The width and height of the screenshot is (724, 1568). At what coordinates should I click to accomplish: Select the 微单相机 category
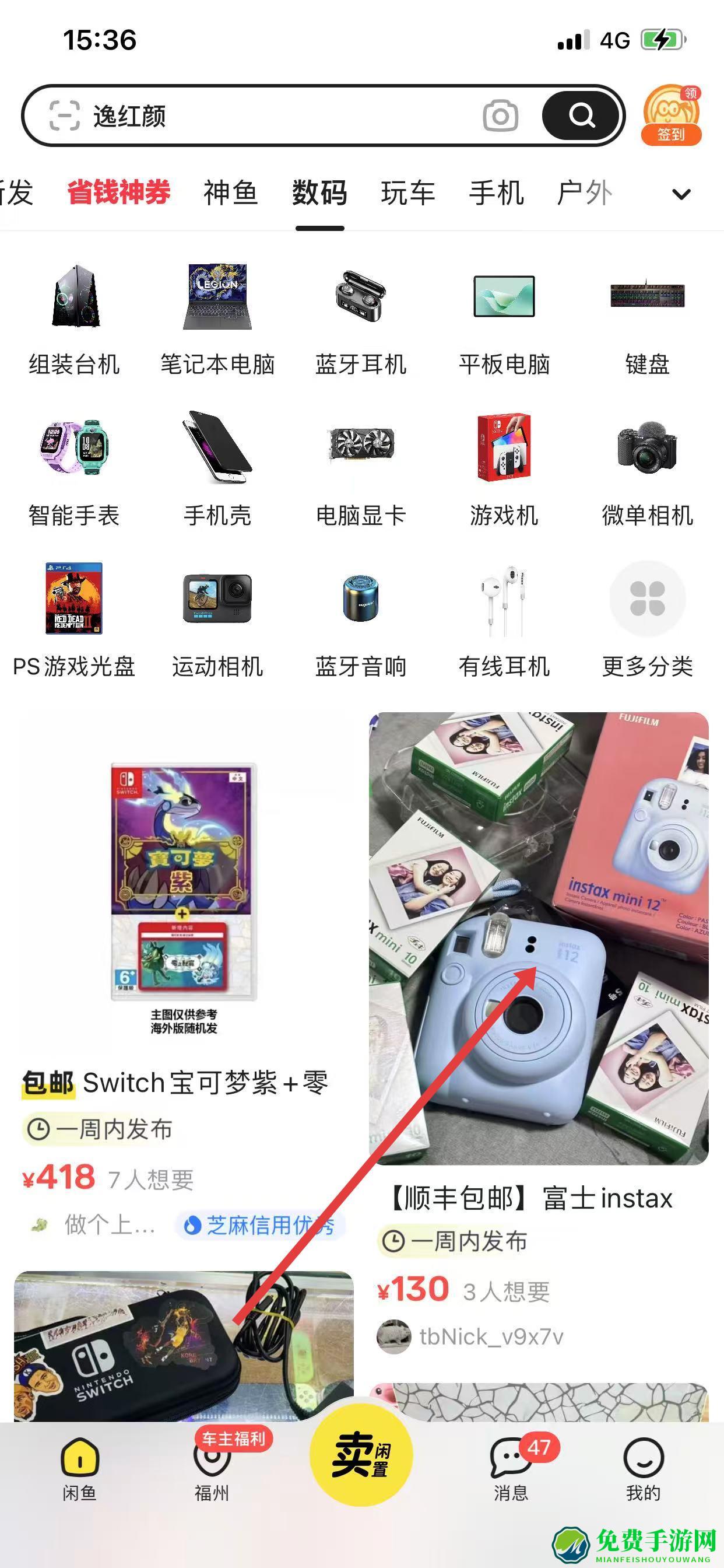coord(646,468)
